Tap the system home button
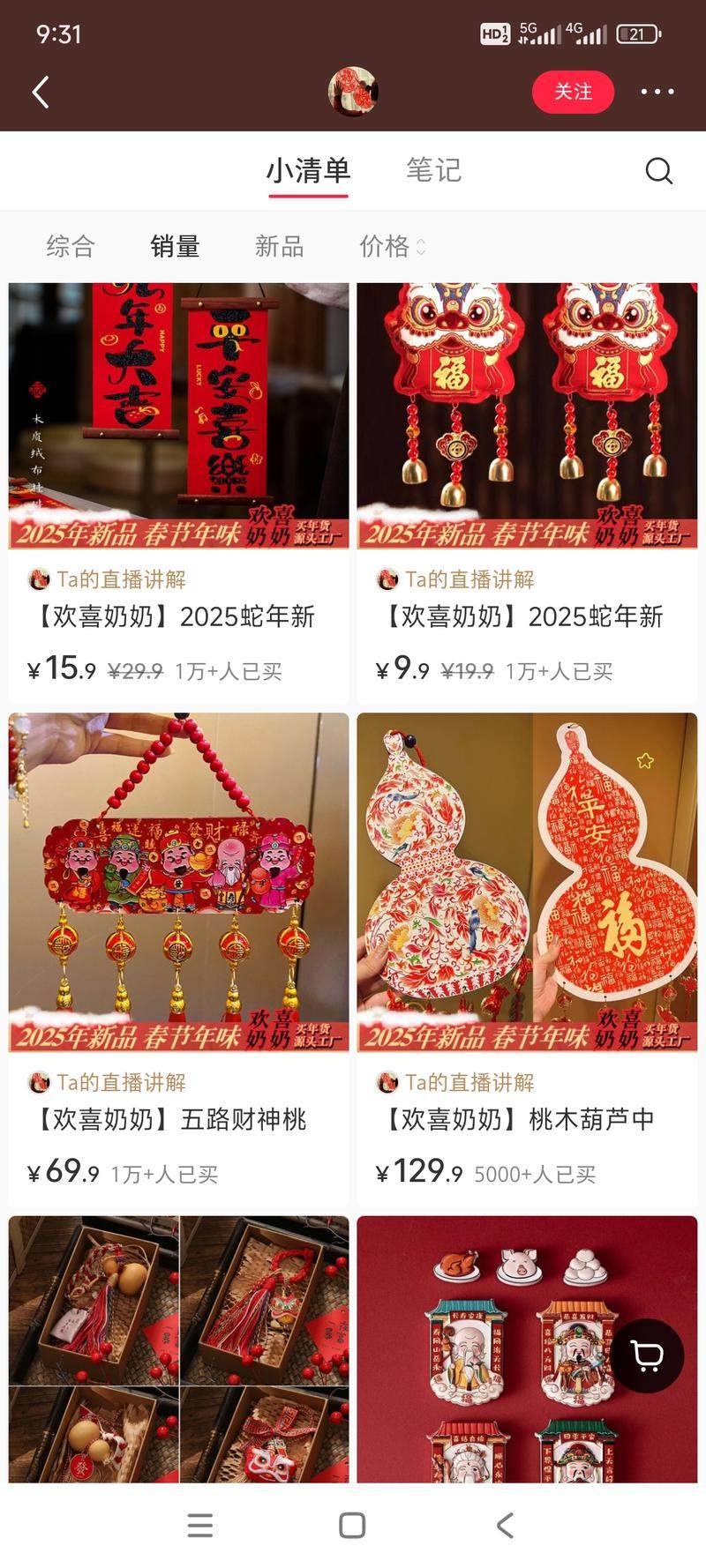 tap(352, 1525)
